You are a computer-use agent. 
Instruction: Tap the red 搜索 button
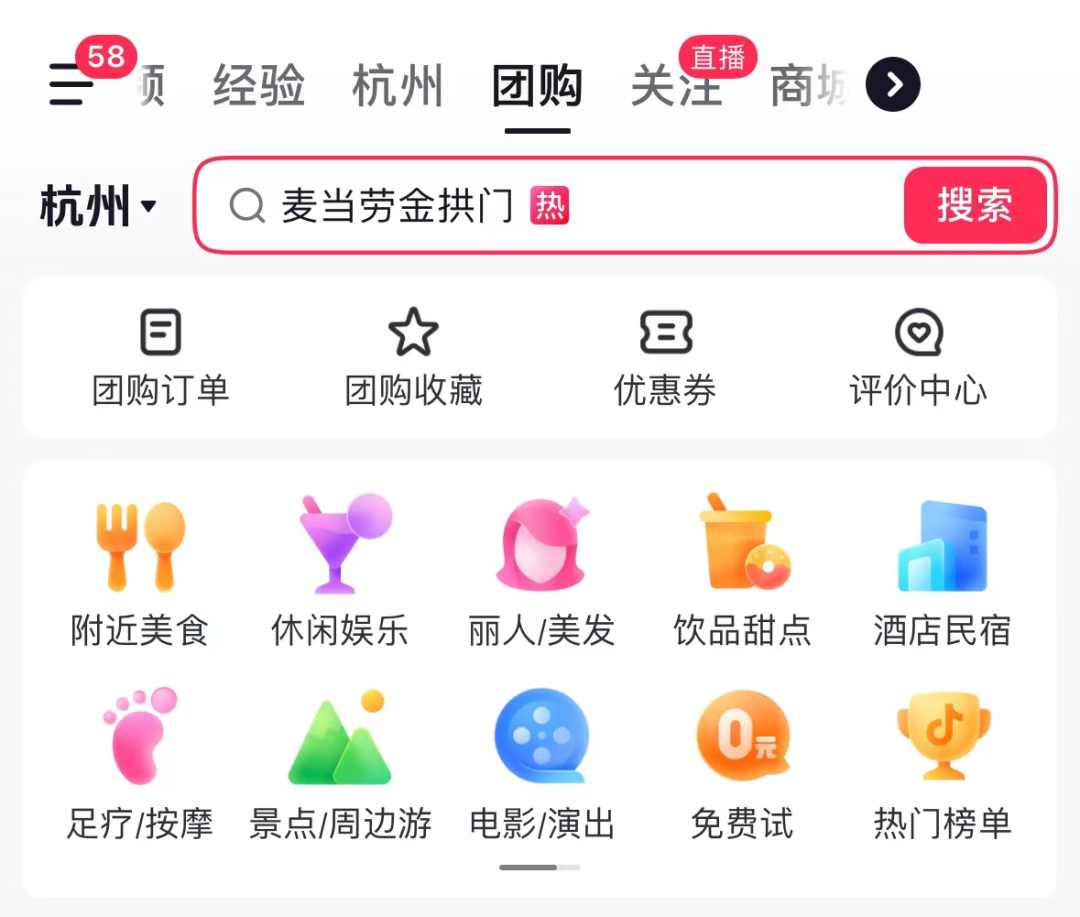click(x=974, y=206)
